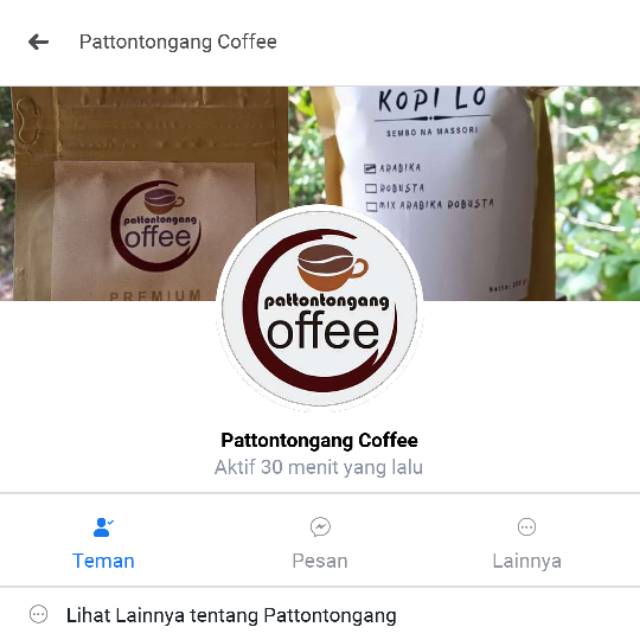Open Lihat Lainnya tentang Pattontongang

(231, 615)
